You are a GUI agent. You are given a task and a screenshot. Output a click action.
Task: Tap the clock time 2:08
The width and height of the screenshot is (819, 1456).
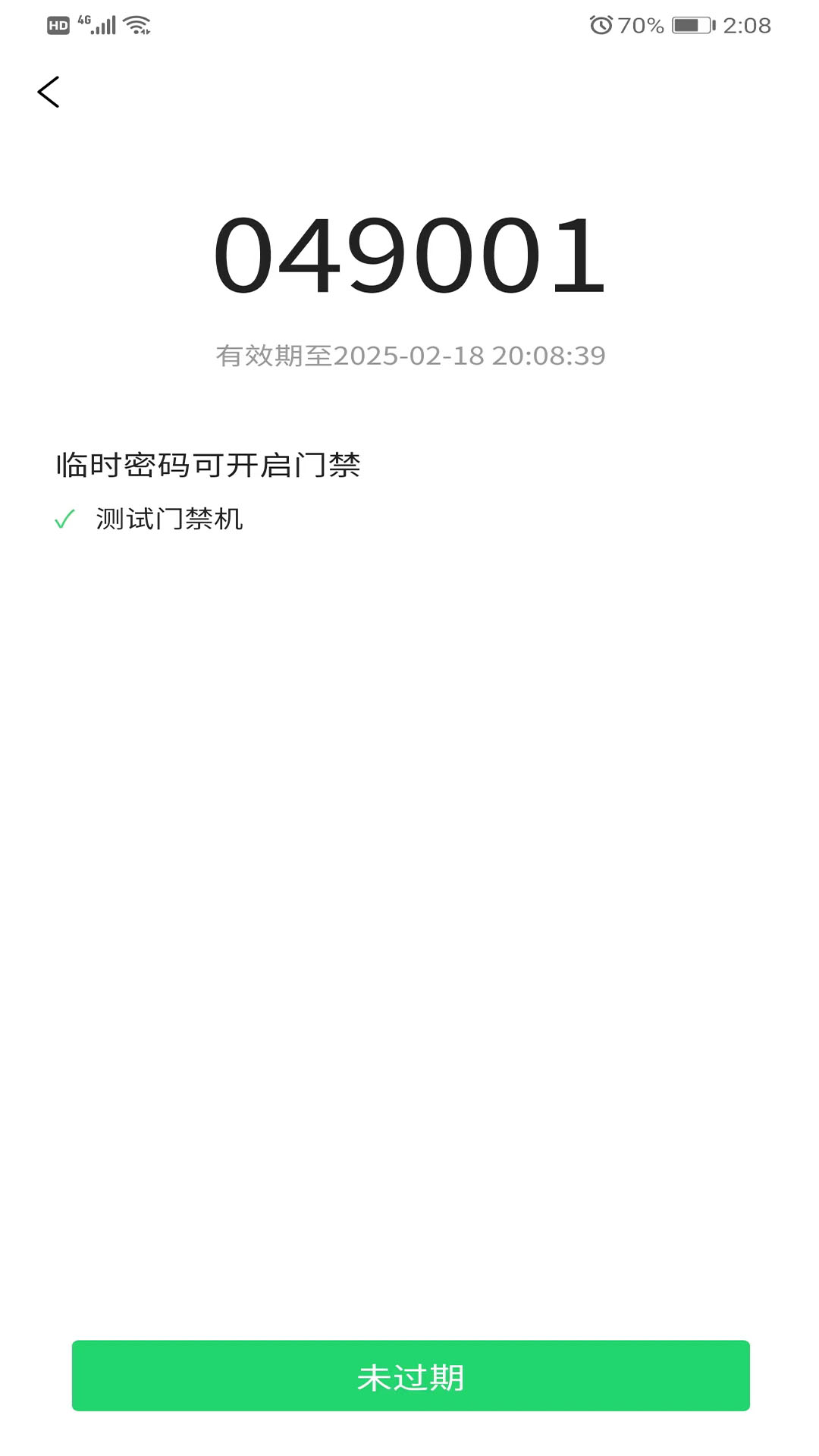point(746,25)
